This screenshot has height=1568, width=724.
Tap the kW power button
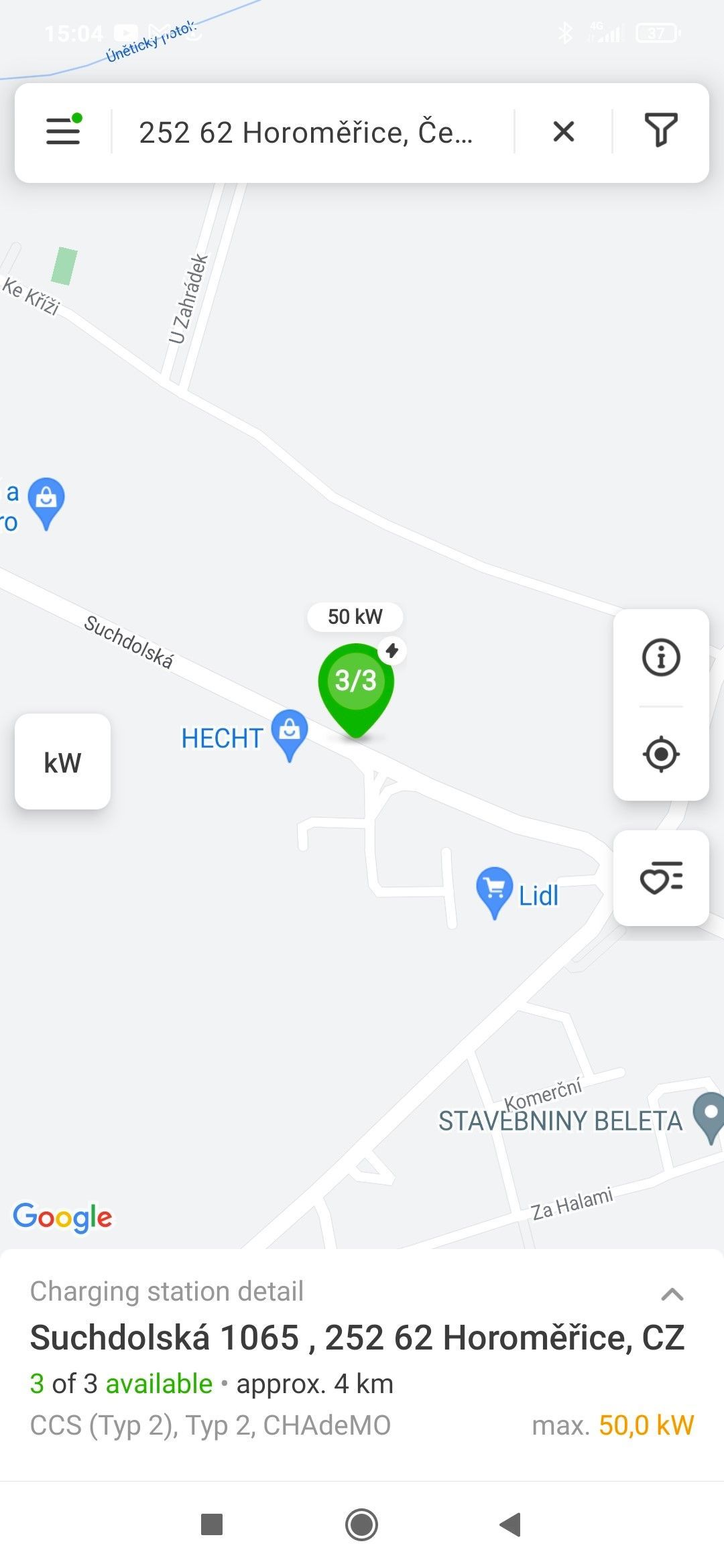pos(63,762)
